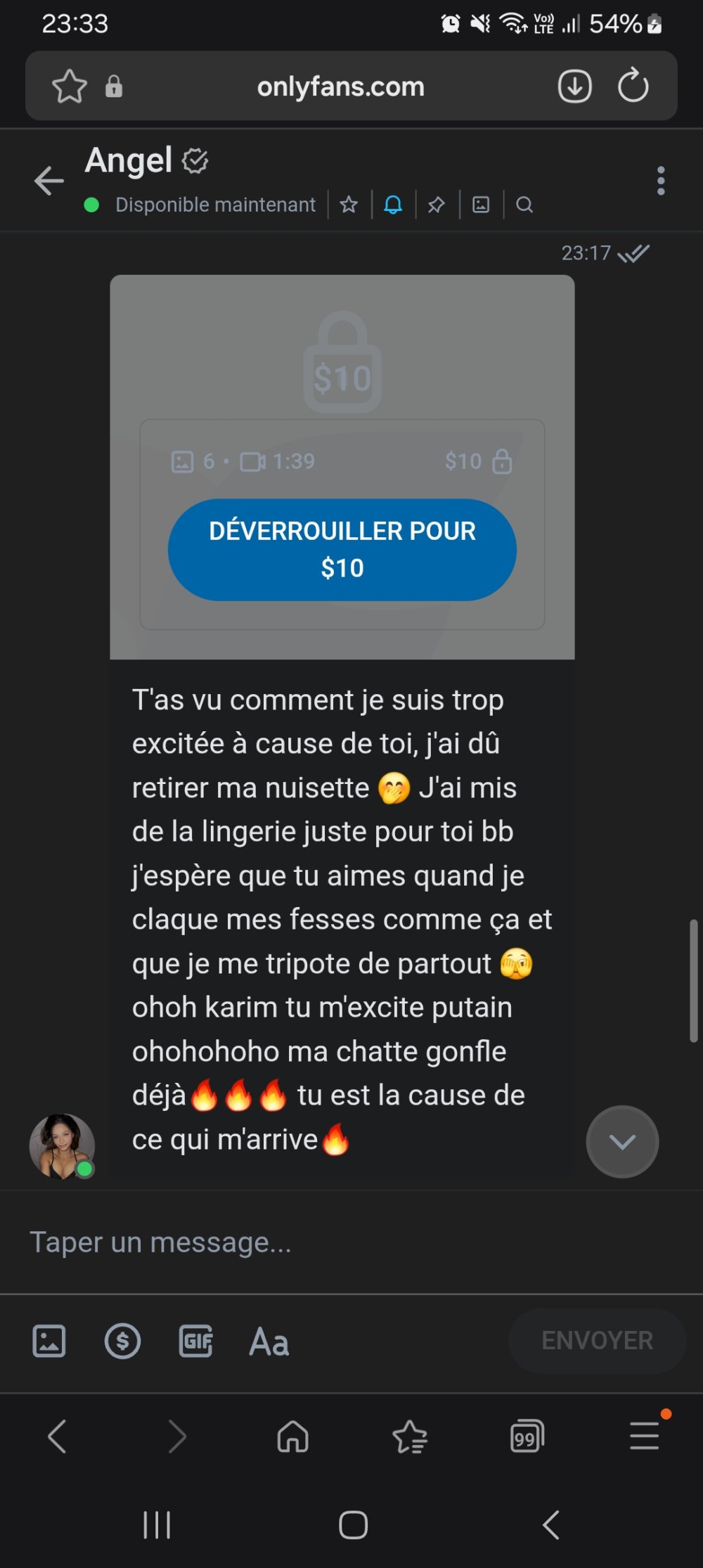The image size is (703, 1568).
Task: Tap the Envoyer button
Action: coord(597,1341)
